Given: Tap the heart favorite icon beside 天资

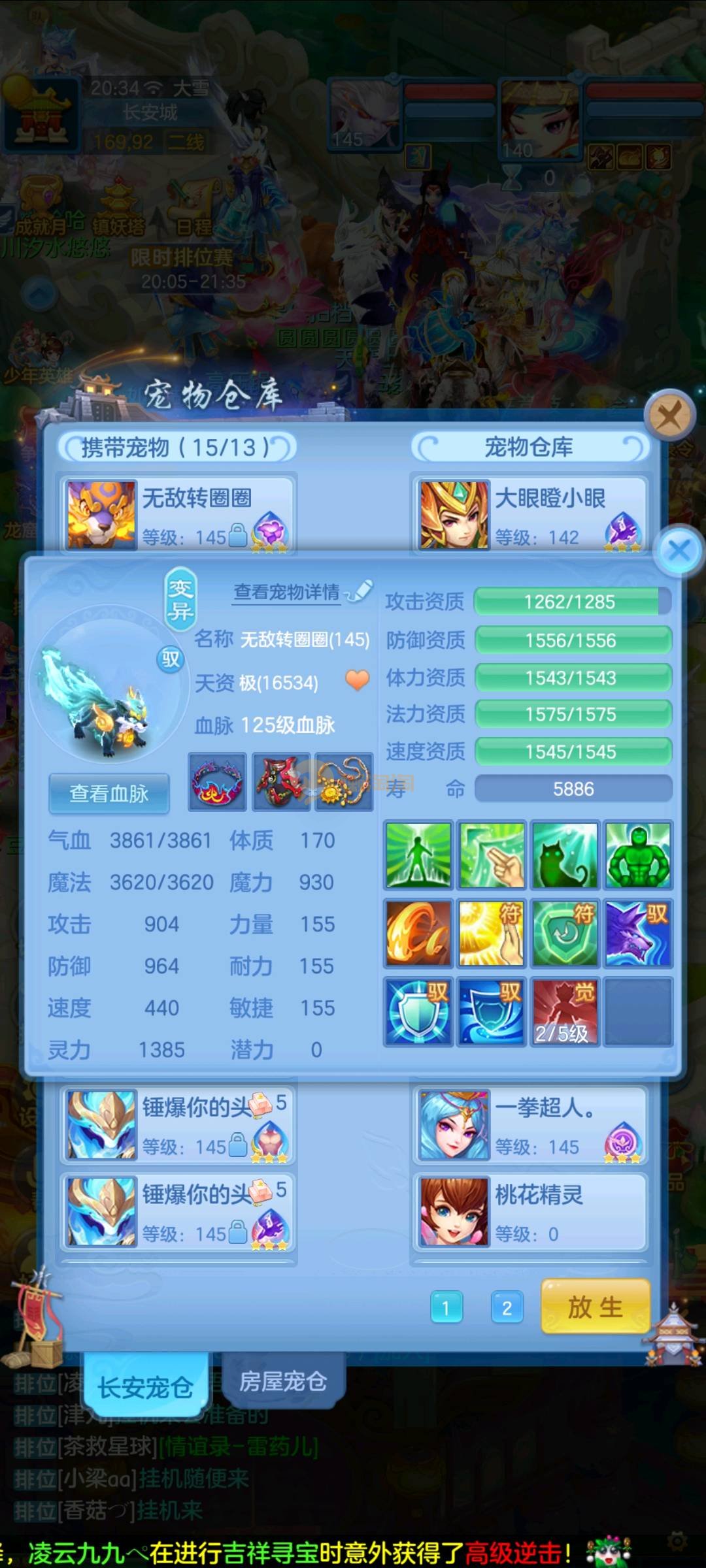Looking at the screenshot, I should pos(357,681).
